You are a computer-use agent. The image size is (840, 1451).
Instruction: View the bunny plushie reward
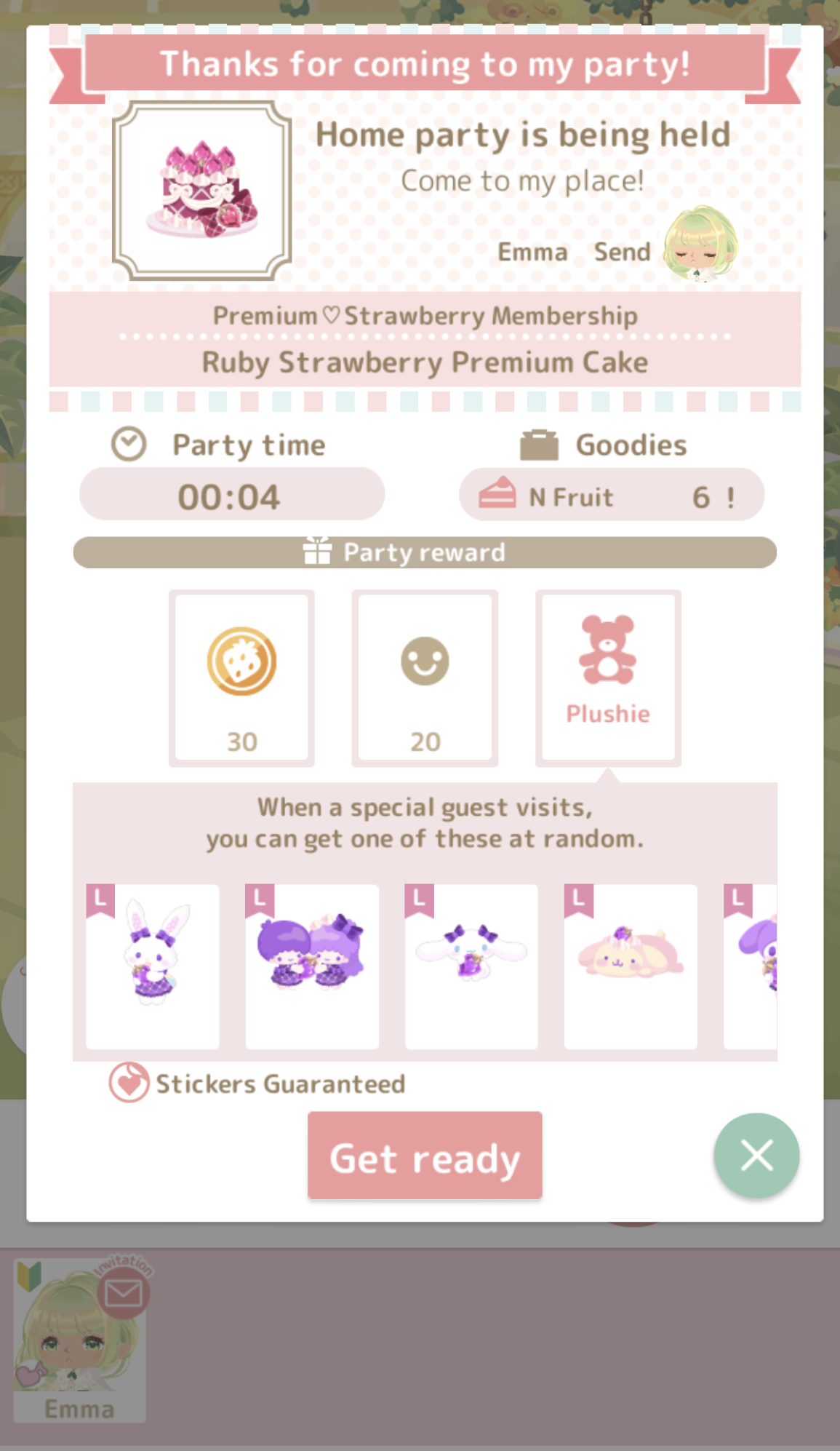pos(153,966)
